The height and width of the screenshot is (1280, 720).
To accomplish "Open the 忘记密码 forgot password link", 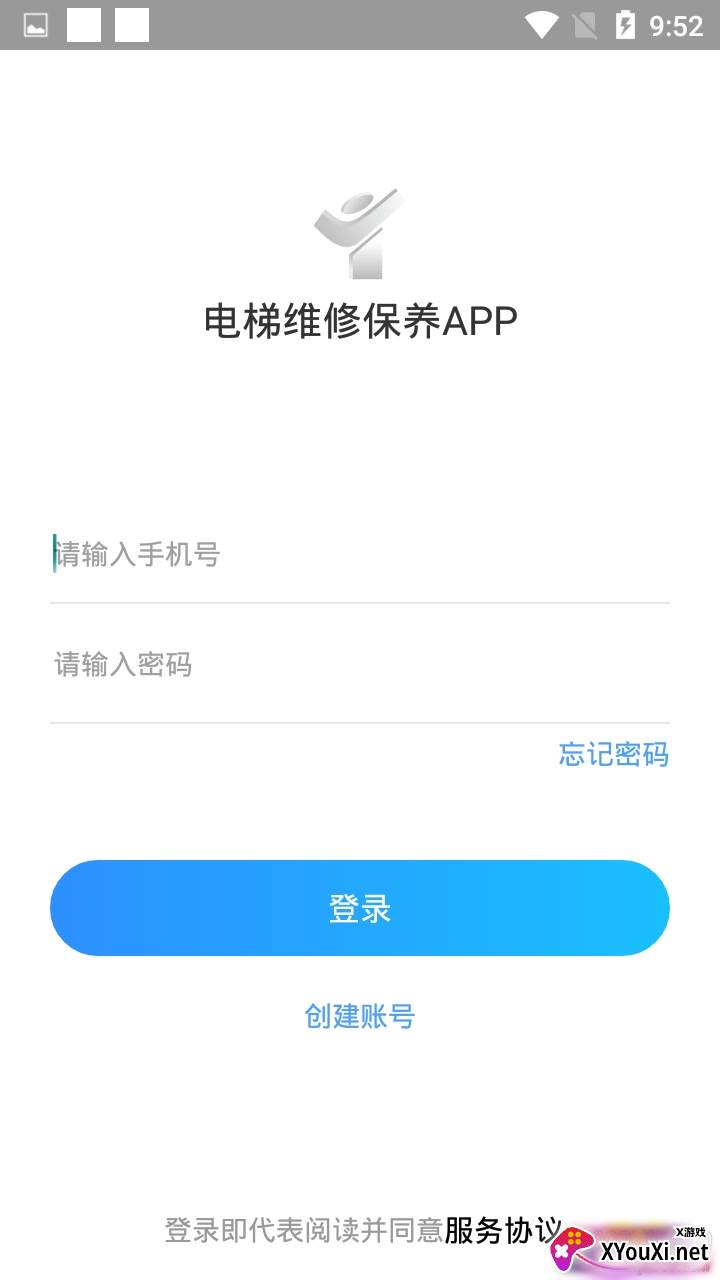I will [613, 754].
